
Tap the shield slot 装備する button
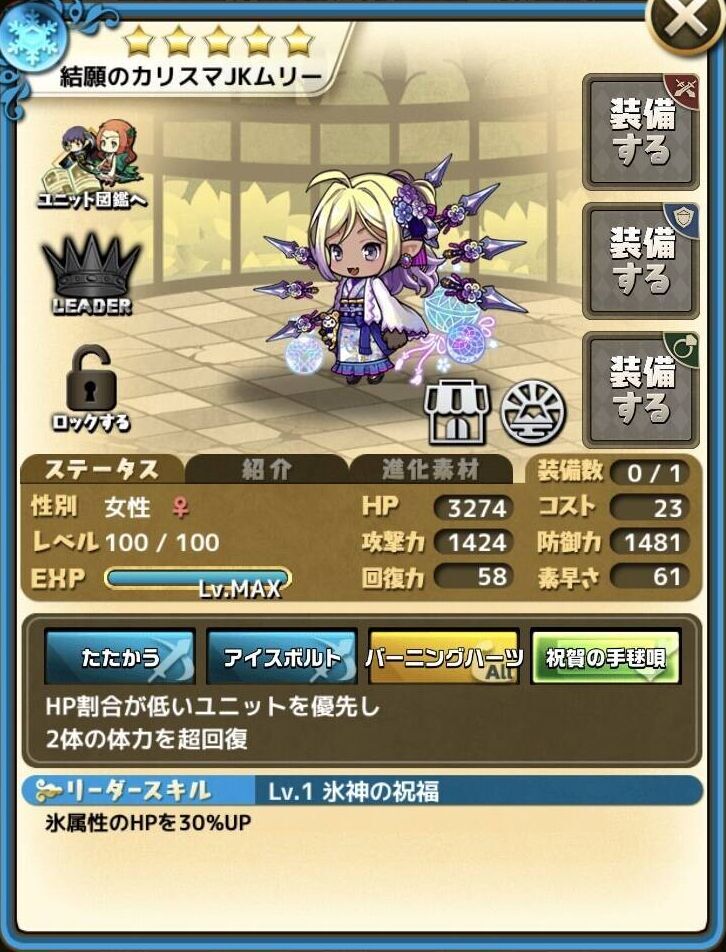click(x=642, y=260)
